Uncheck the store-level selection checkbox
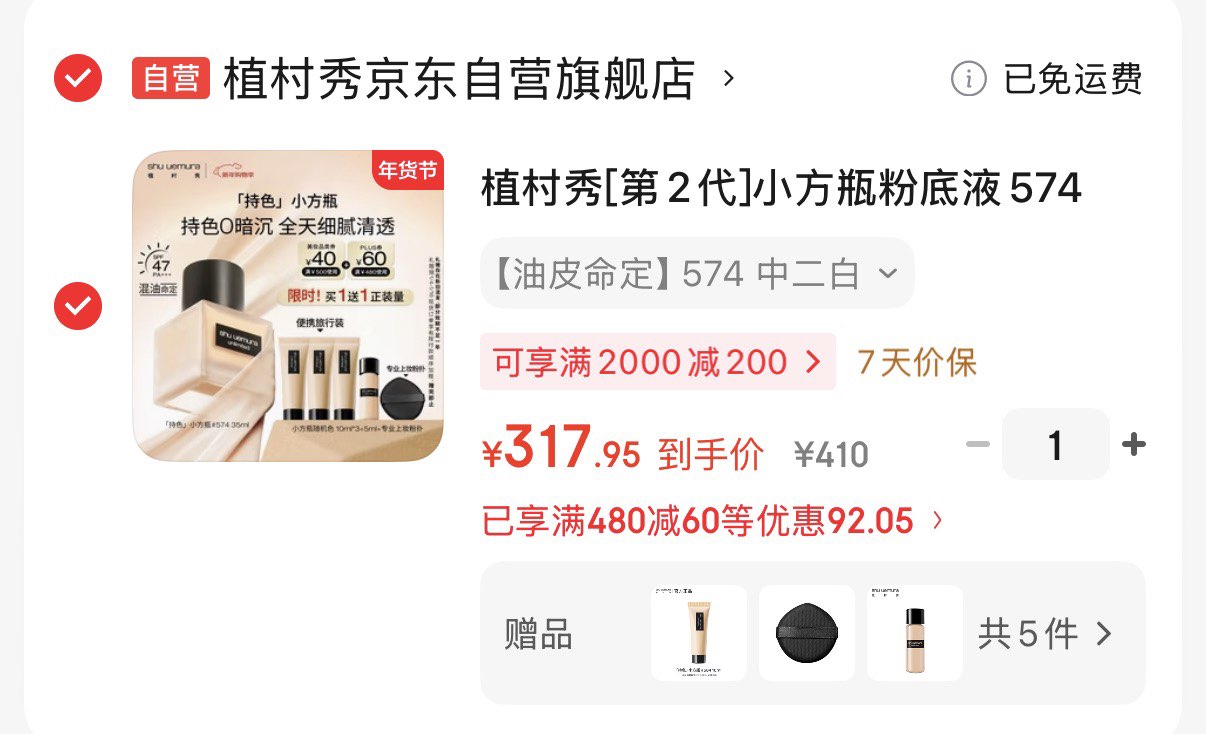 [x=78, y=78]
